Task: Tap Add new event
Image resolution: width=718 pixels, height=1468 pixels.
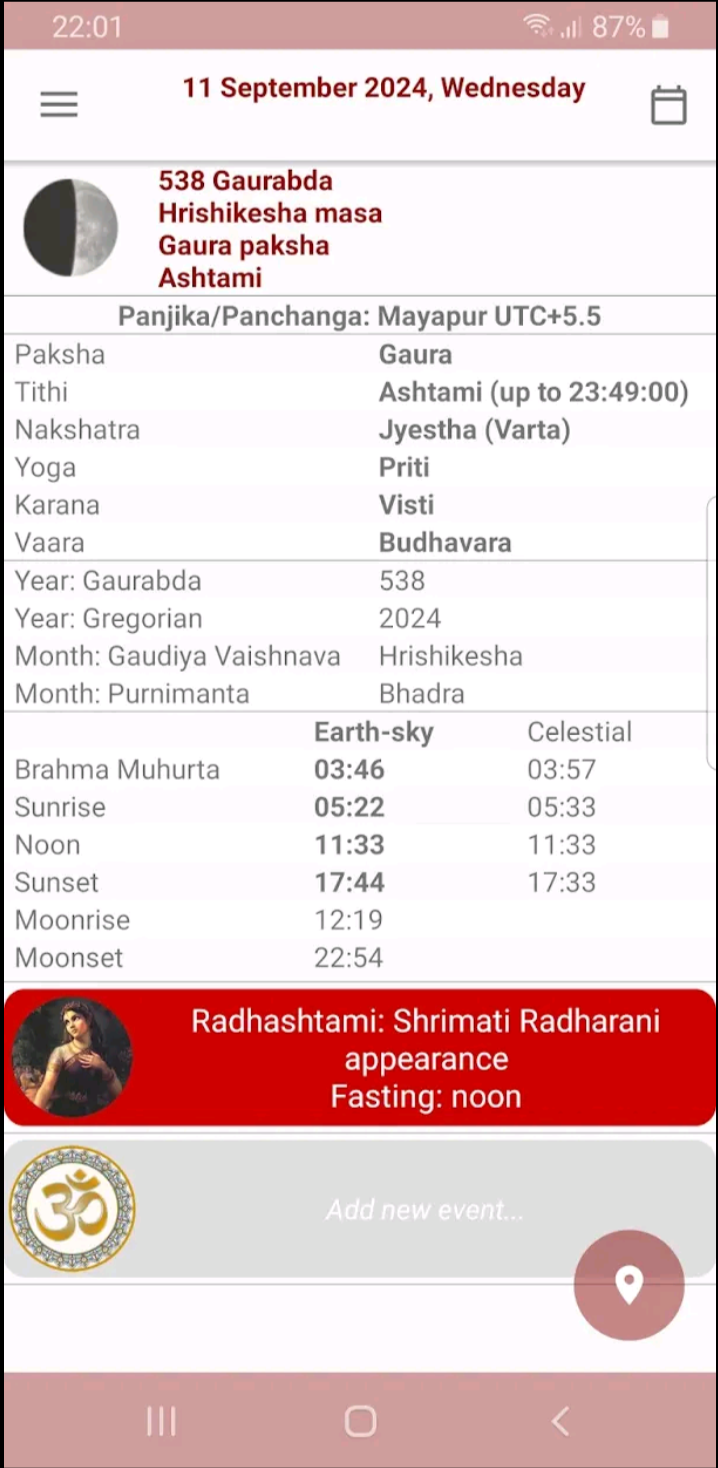Action: 424,1210
